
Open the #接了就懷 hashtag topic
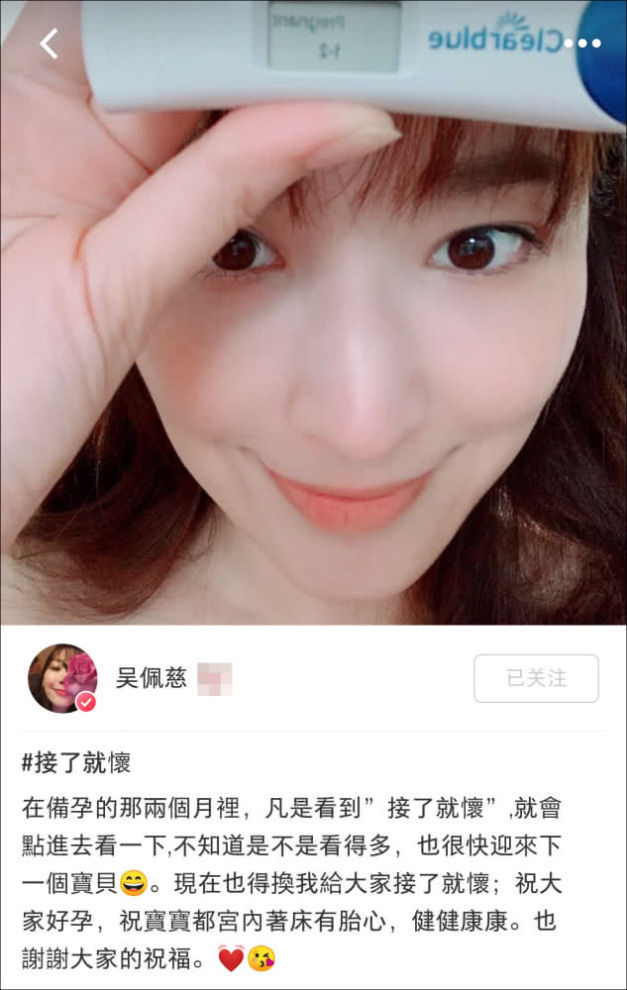tap(76, 764)
